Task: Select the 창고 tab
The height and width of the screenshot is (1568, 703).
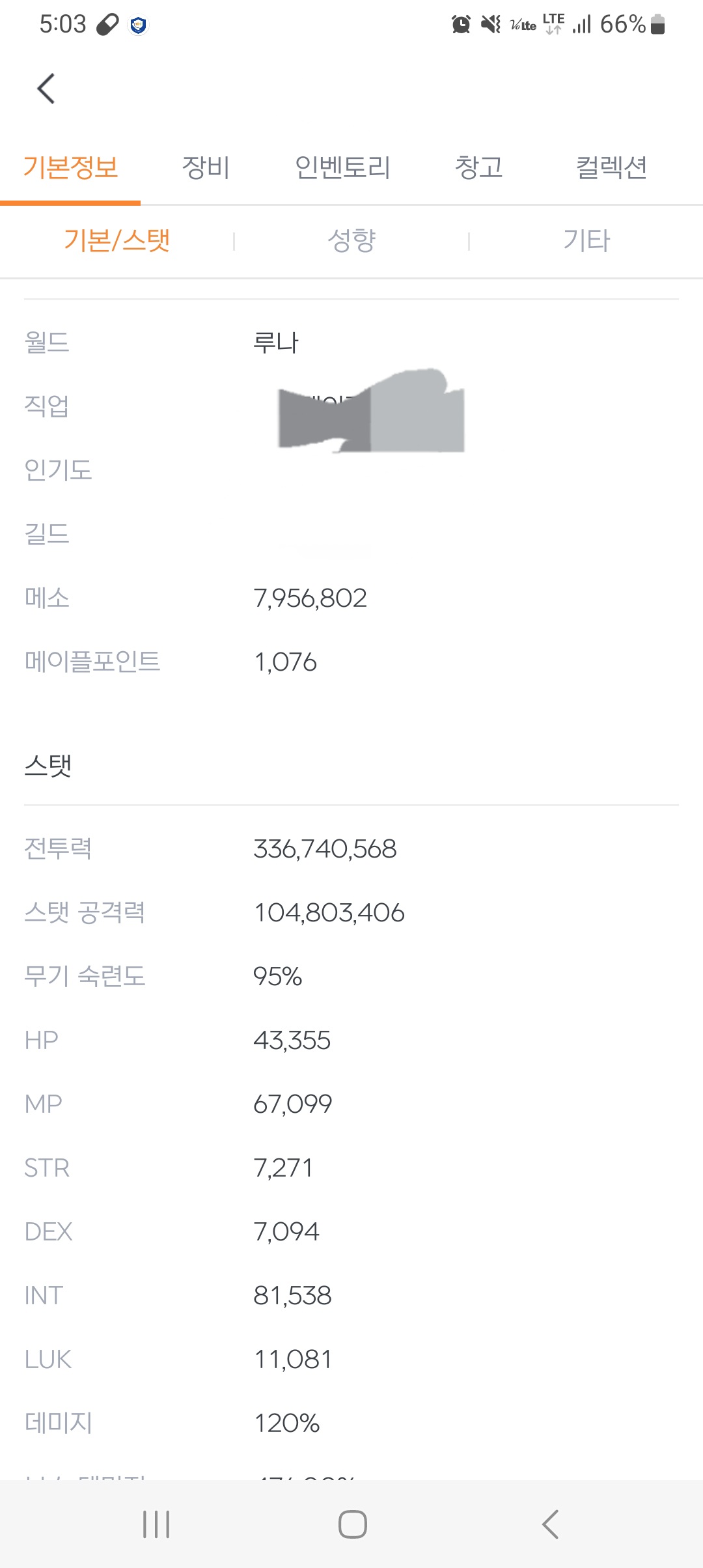Action: point(478,168)
